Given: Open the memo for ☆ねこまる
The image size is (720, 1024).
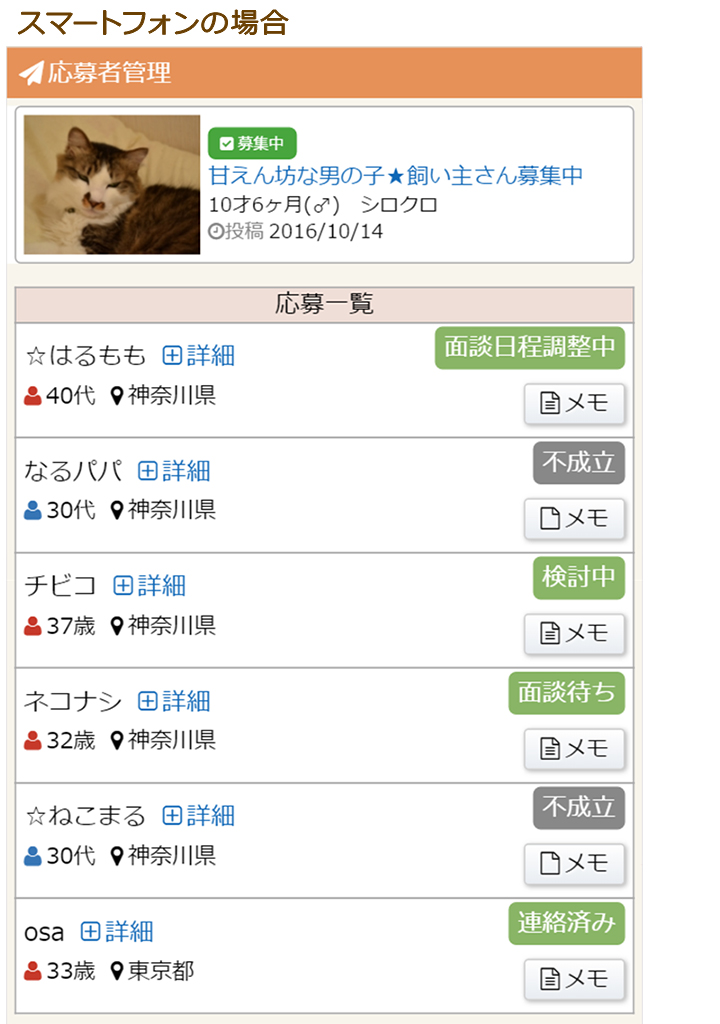Looking at the screenshot, I should [574, 863].
